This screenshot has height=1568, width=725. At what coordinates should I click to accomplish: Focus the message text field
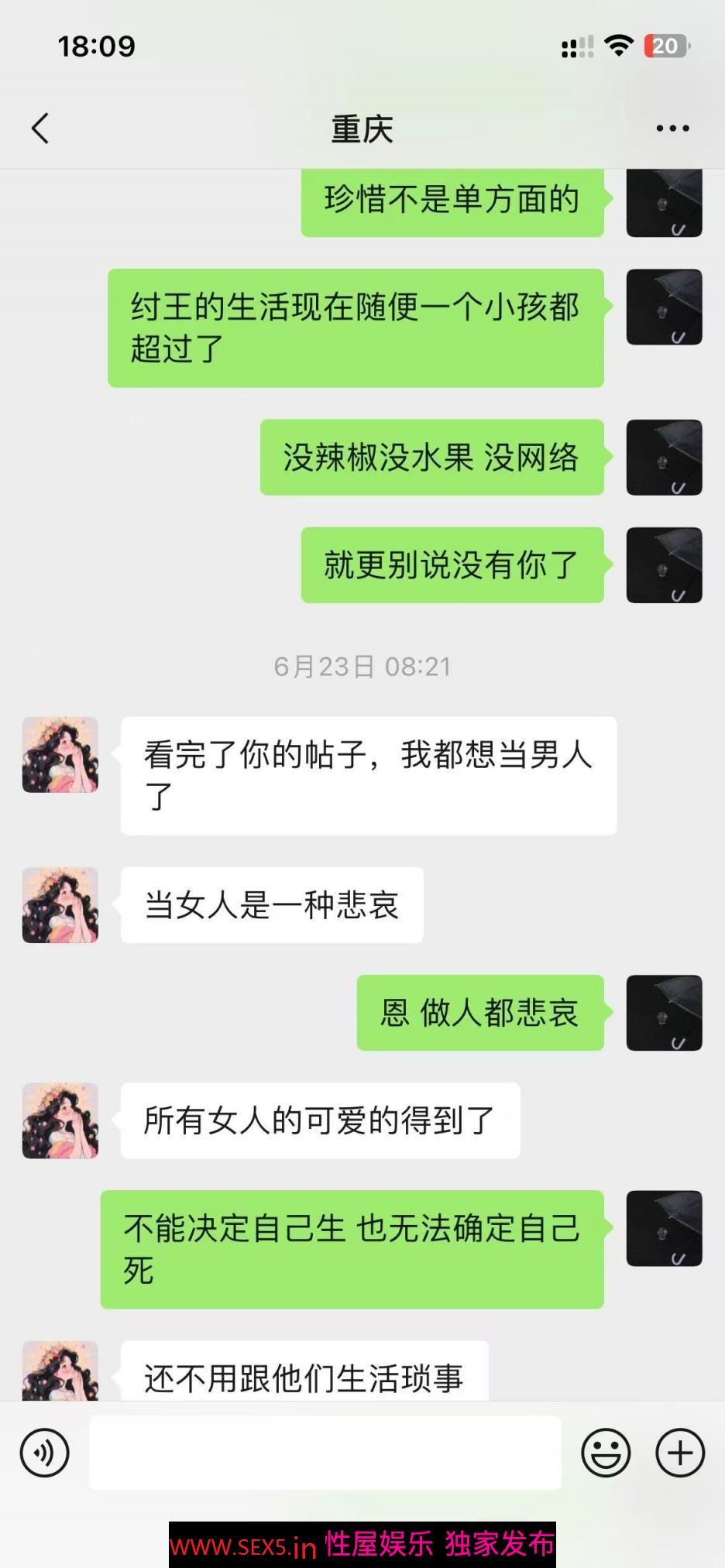pos(325,1452)
